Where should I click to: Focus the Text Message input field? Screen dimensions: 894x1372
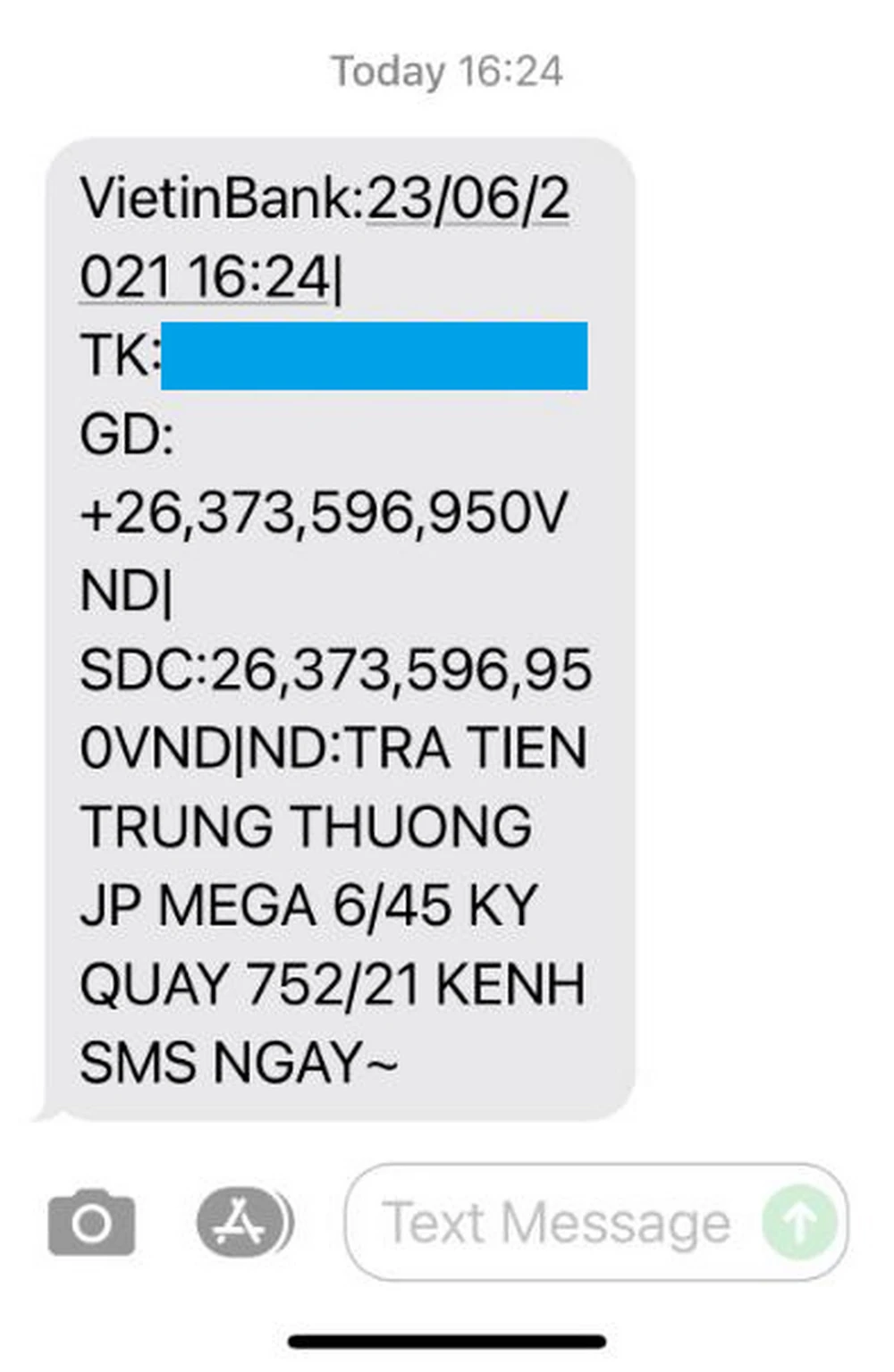(554, 1222)
